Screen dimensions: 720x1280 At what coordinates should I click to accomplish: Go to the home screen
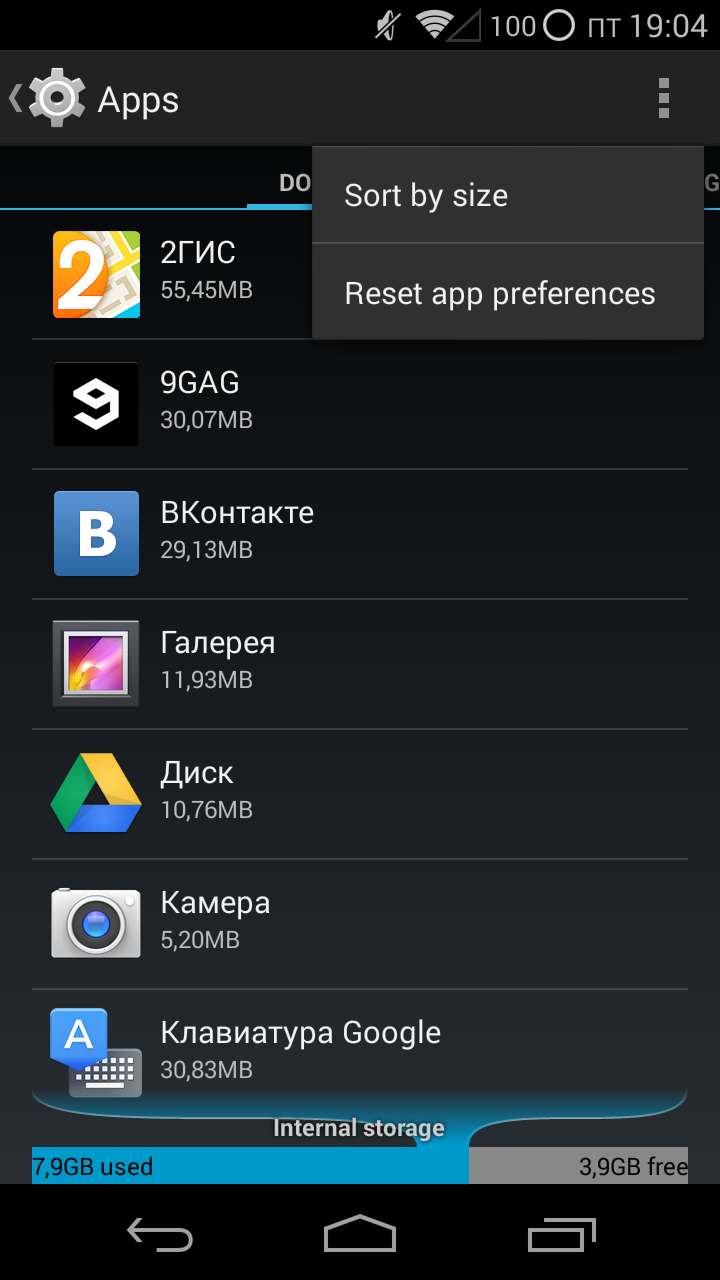pyautogui.click(x=360, y=1233)
